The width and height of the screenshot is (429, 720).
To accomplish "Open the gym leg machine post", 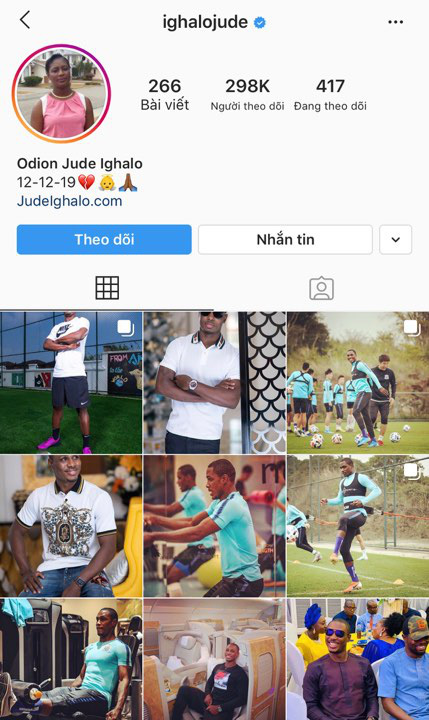I will click(71, 659).
